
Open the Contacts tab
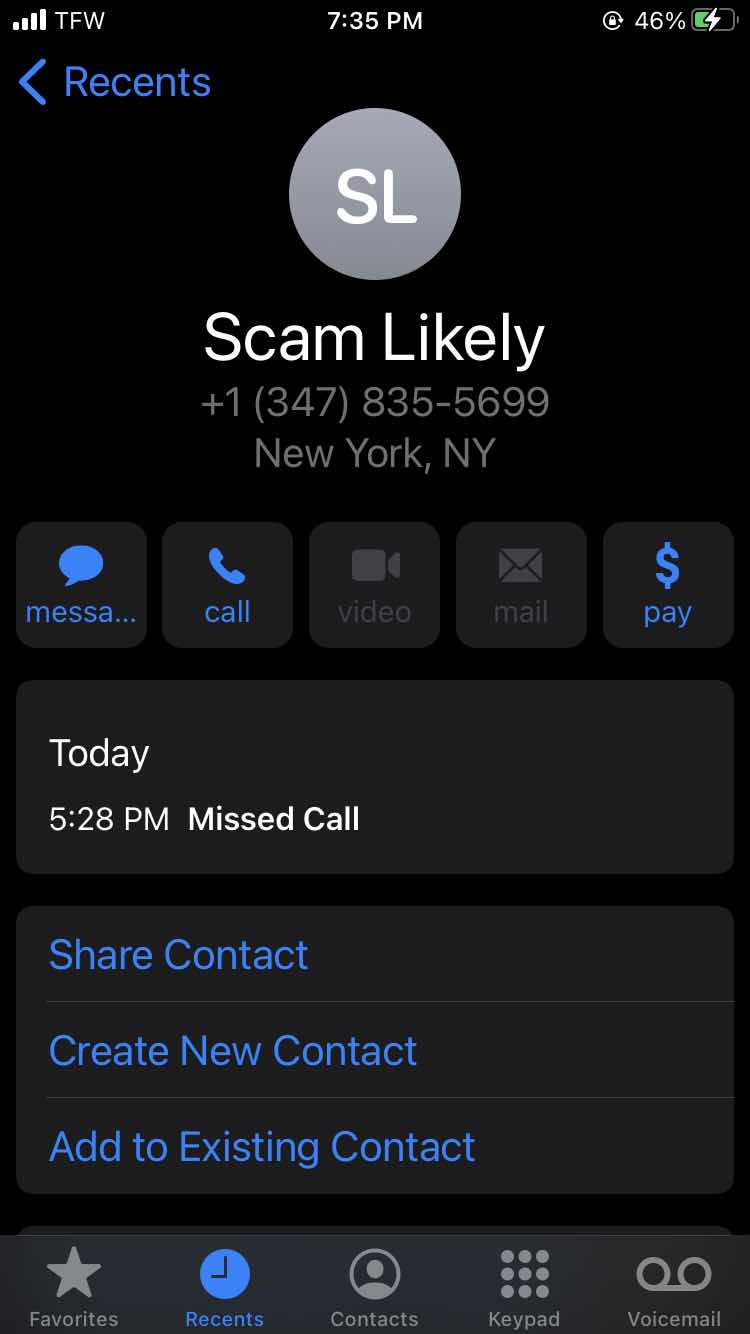[x=375, y=1289]
